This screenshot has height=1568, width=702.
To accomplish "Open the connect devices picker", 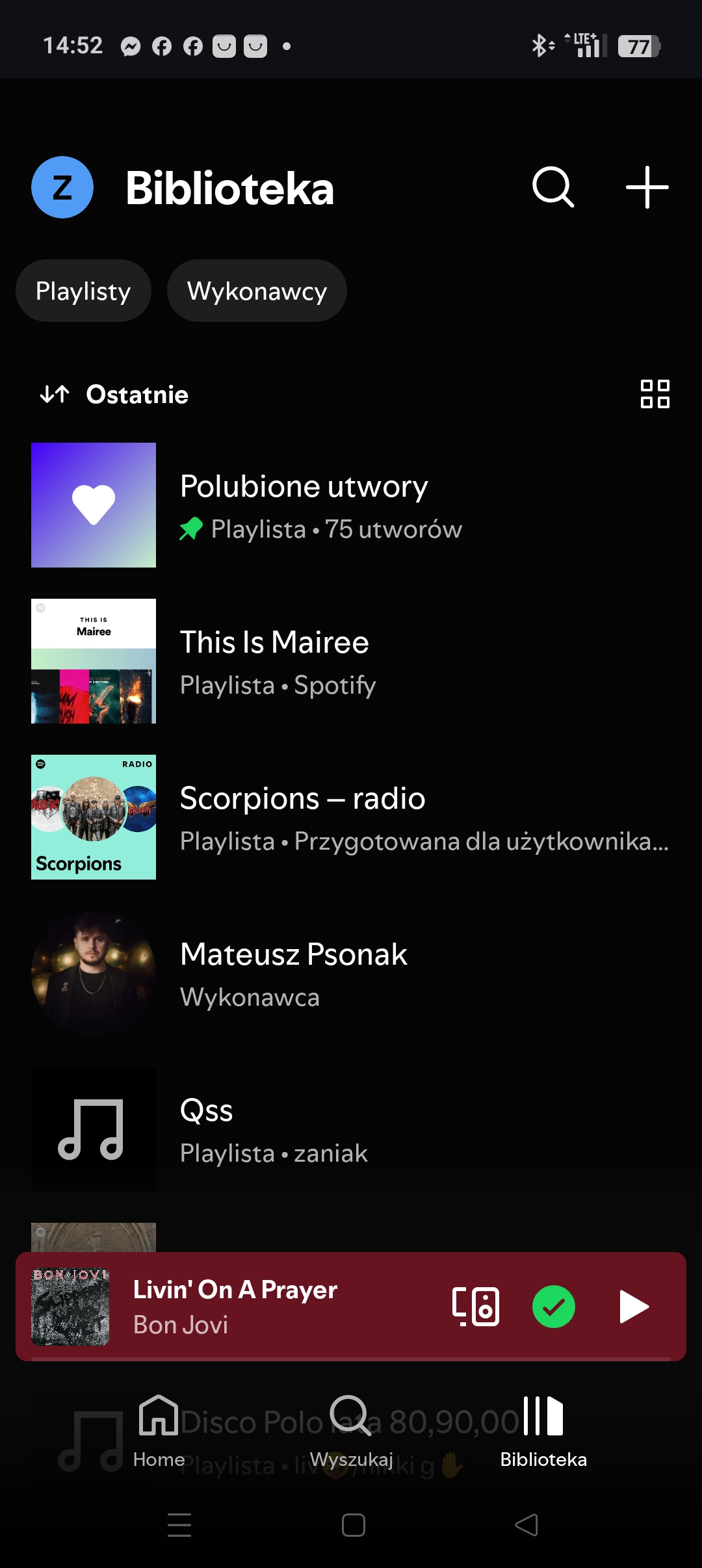I will [476, 1307].
